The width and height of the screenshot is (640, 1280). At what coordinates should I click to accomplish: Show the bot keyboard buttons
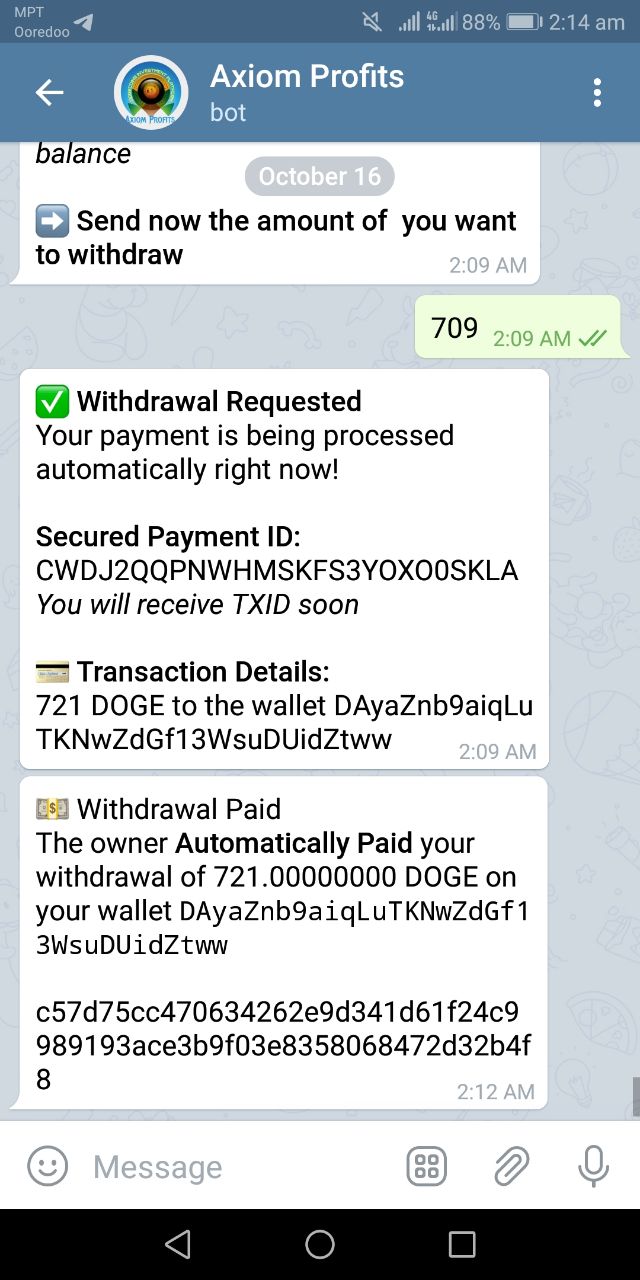point(427,1166)
